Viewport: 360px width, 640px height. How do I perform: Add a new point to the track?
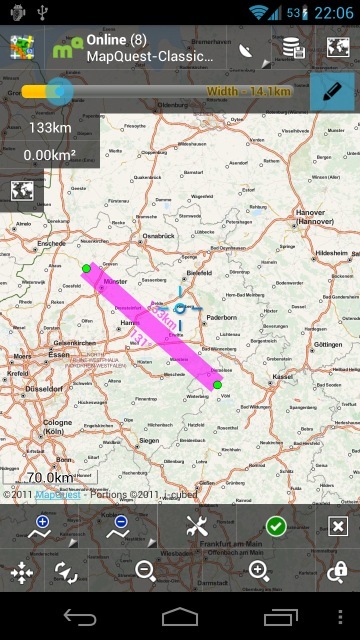pyautogui.click(x=39, y=527)
